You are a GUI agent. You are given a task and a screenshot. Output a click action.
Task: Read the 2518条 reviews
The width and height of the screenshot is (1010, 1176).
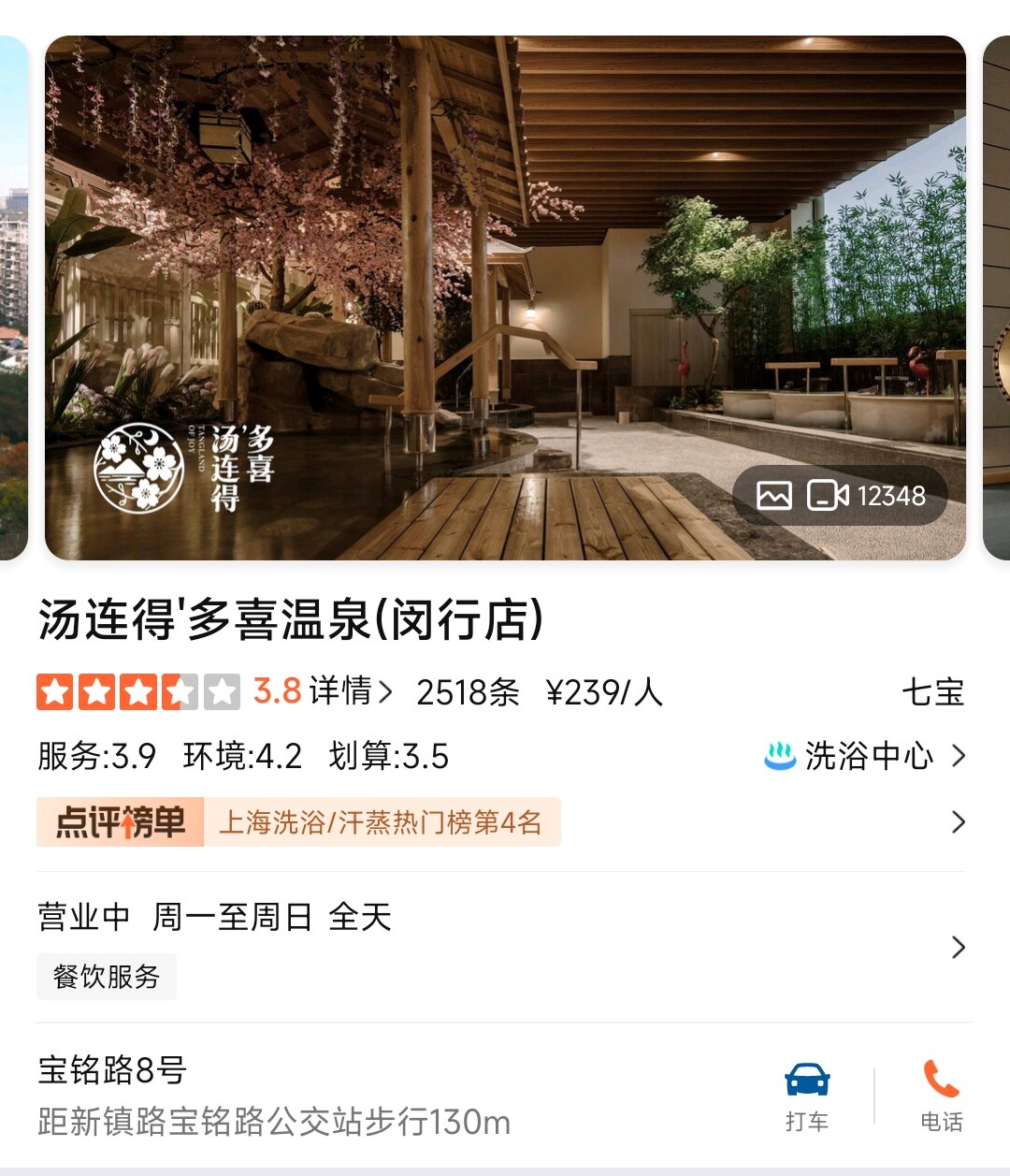468,692
